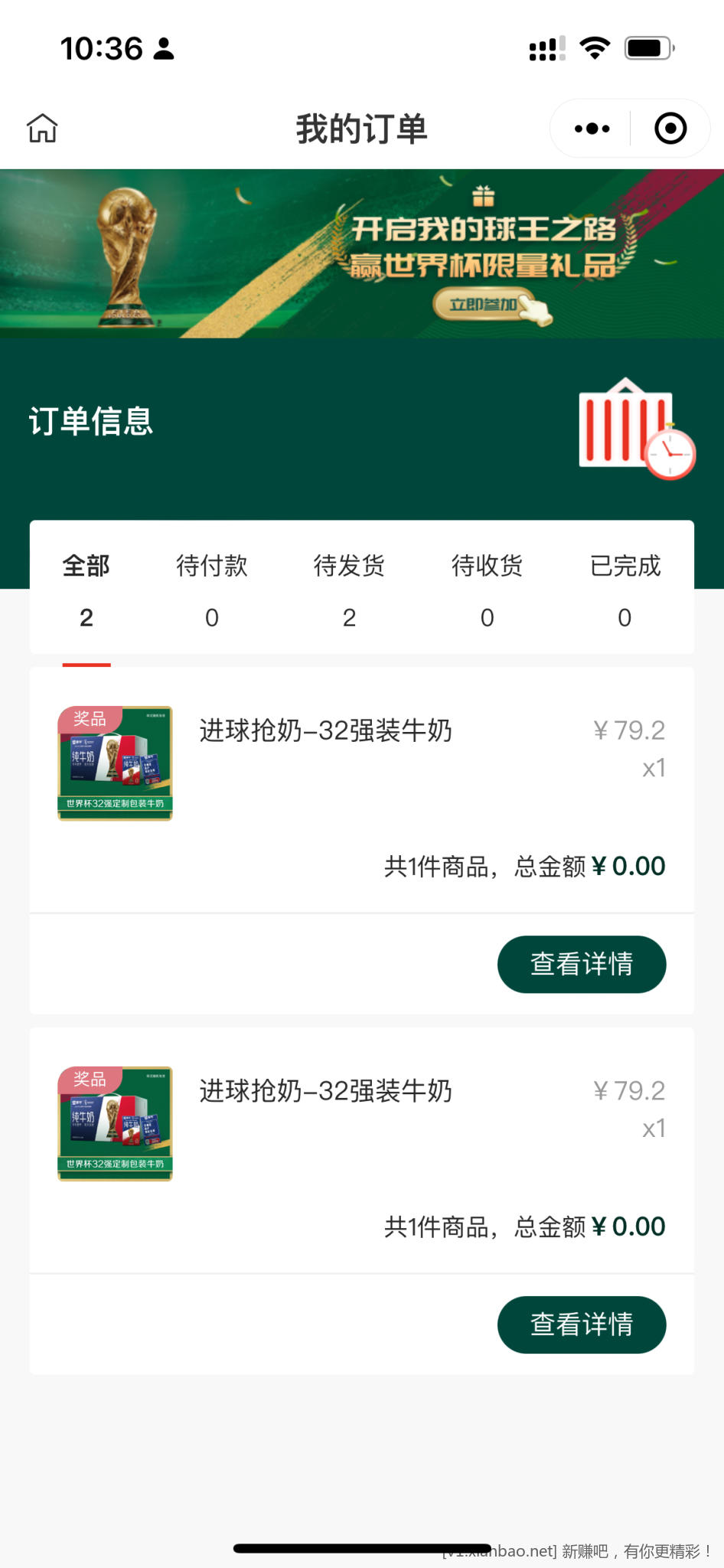The height and width of the screenshot is (1568, 724).
Task: Switch to the 全部 orders tab
Action: pos(86,590)
